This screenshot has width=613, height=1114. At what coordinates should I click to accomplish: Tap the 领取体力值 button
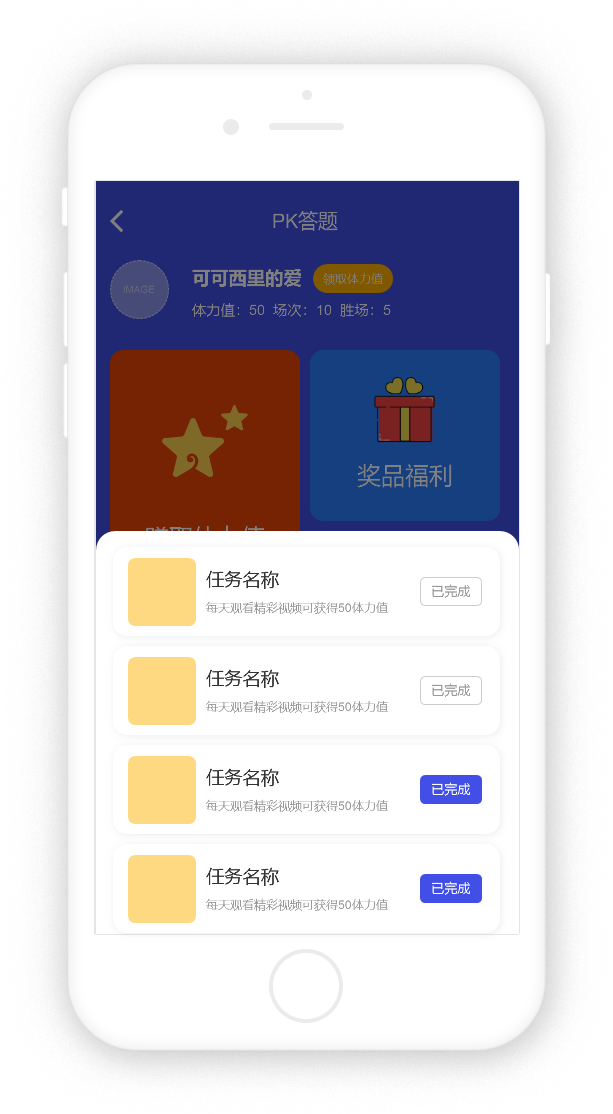(x=353, y=279)
